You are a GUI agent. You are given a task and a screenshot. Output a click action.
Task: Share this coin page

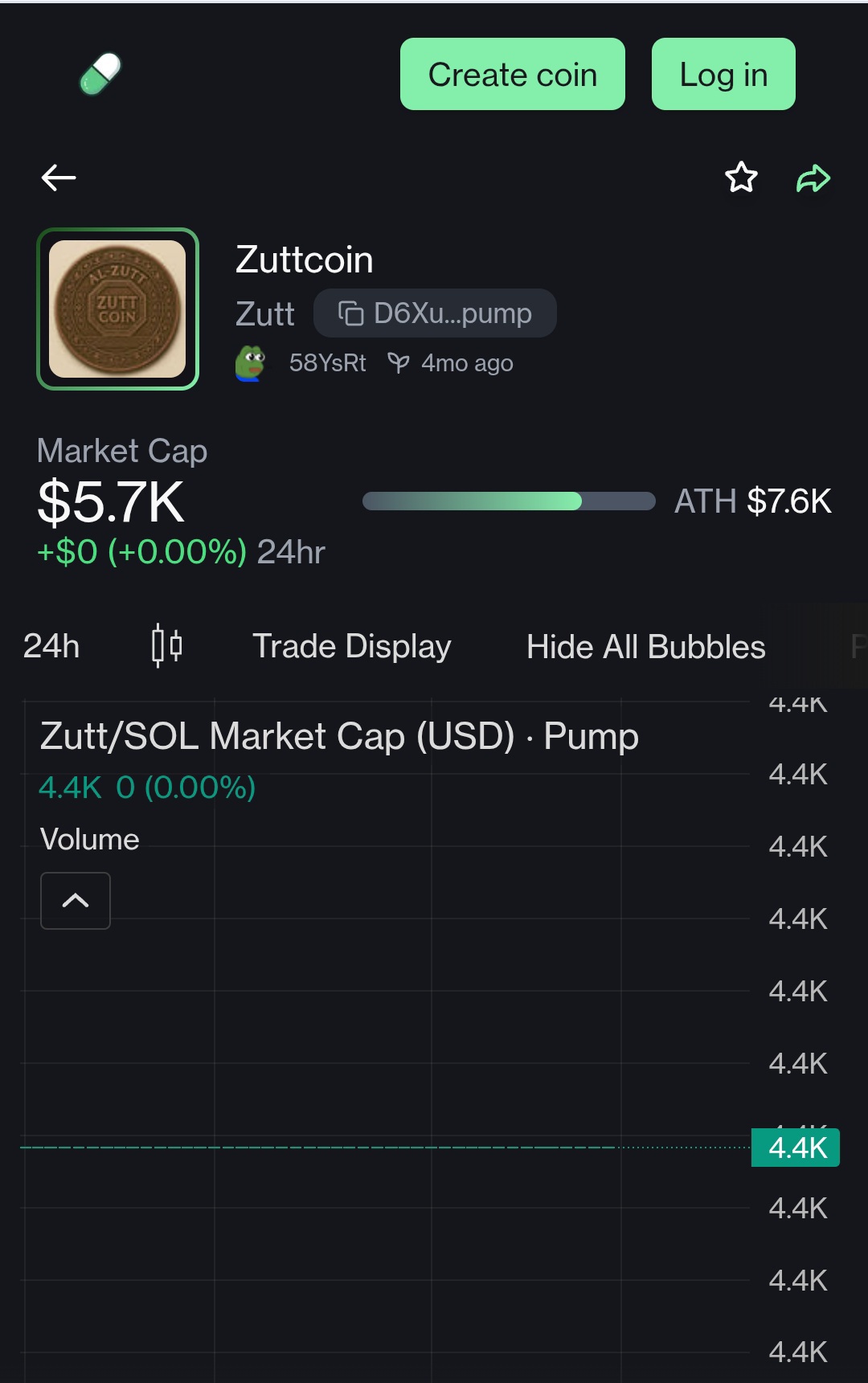[813, 178]
